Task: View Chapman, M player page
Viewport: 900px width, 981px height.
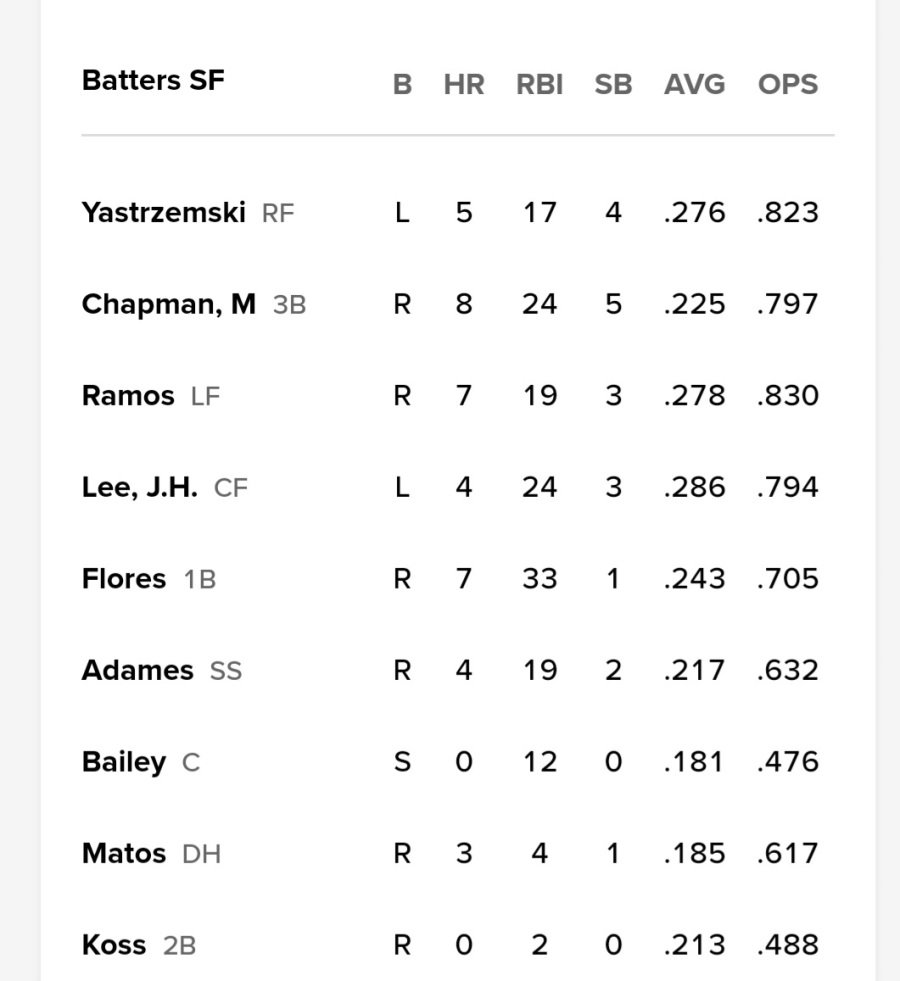Action: (x=168, y=304)
